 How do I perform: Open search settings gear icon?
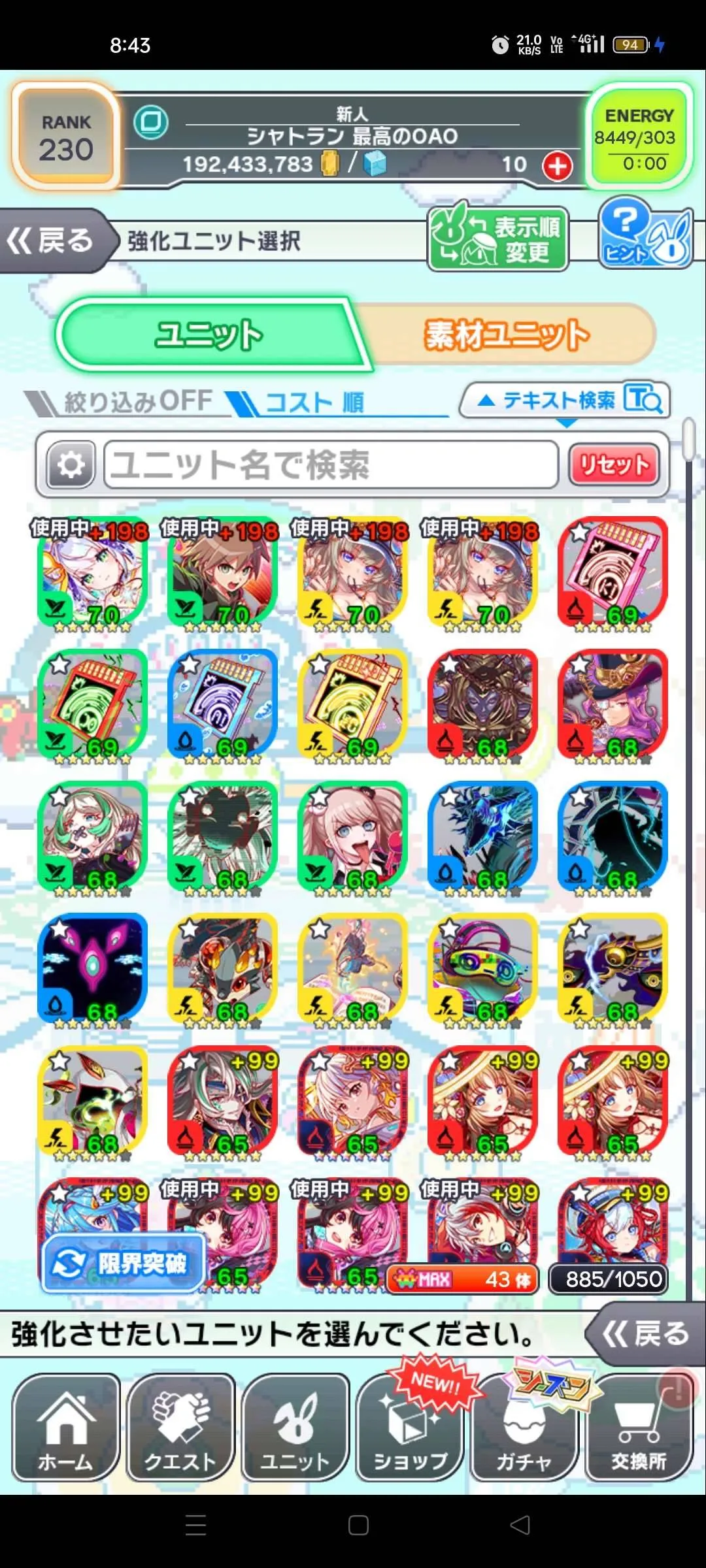71,465
